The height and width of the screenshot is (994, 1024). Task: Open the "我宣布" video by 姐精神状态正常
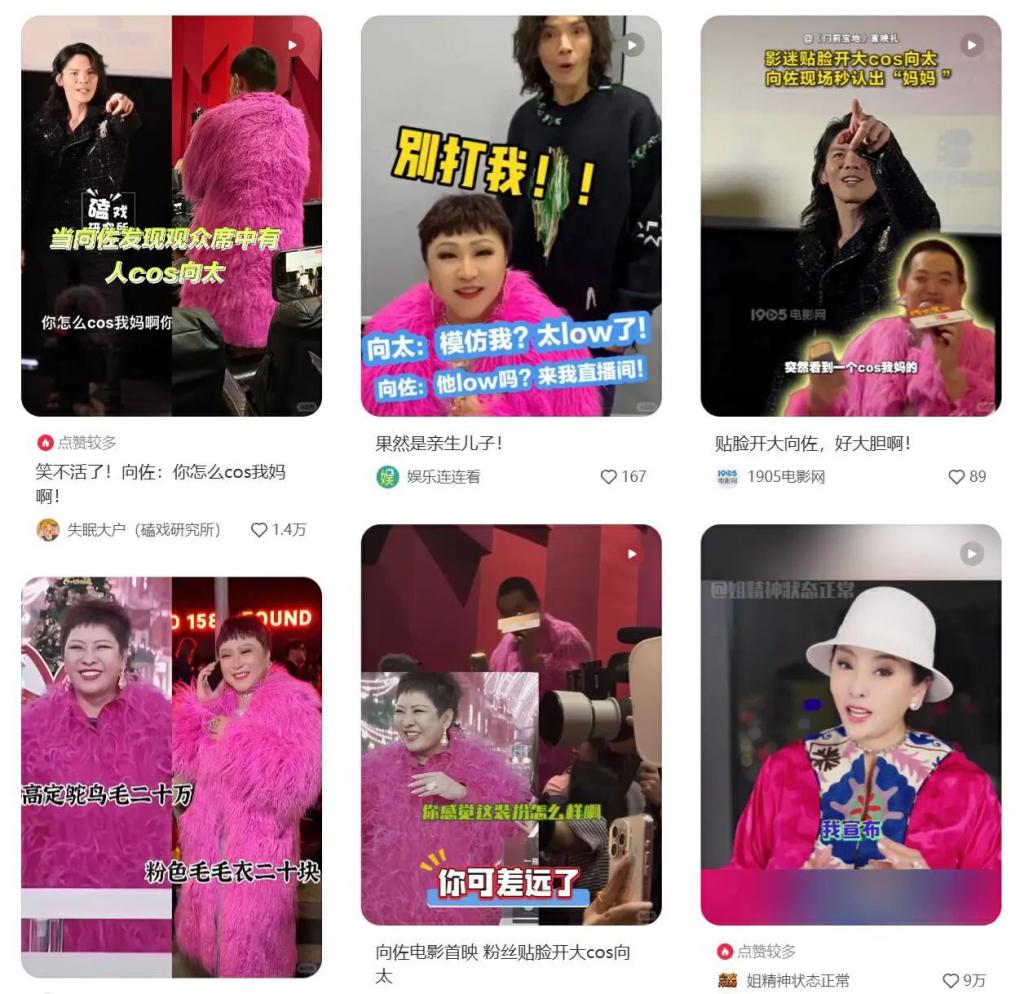tap(850, 724)
